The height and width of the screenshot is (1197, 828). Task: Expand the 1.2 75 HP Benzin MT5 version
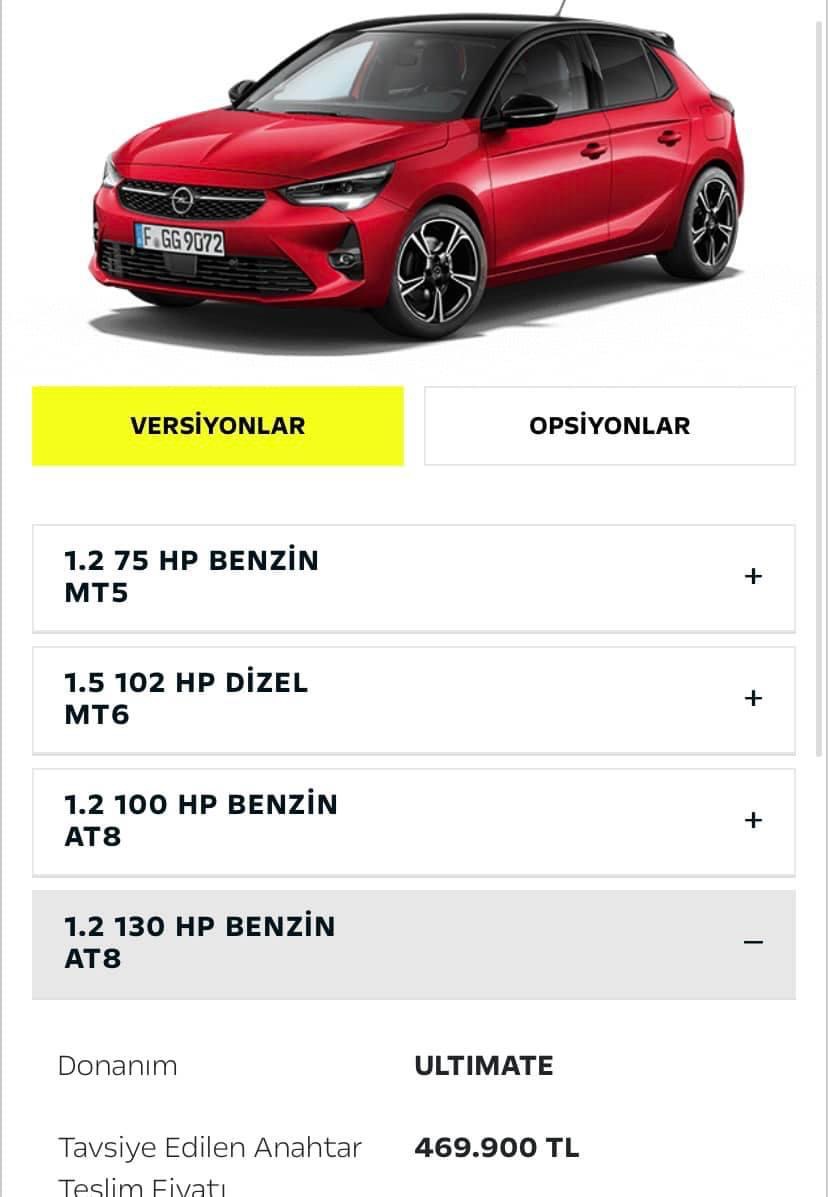click(753, 577)
